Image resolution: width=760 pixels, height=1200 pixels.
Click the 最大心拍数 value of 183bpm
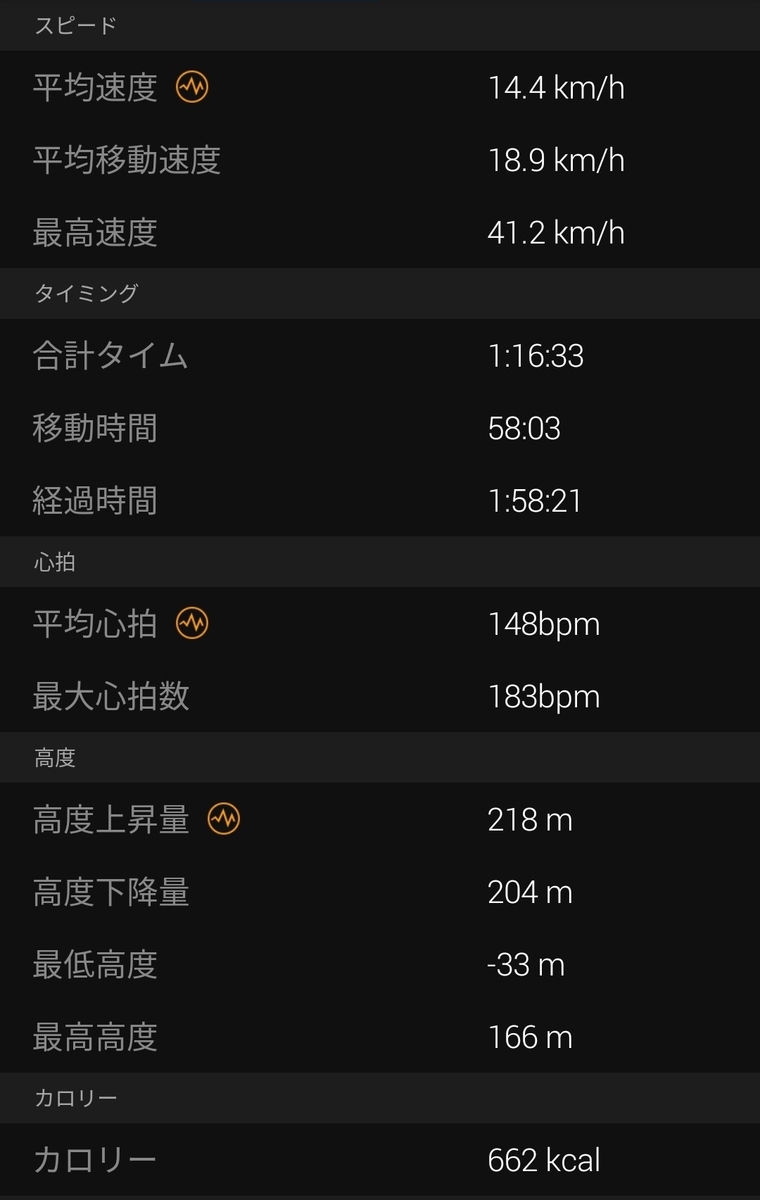pyautogui.click(x=544, y=695)
